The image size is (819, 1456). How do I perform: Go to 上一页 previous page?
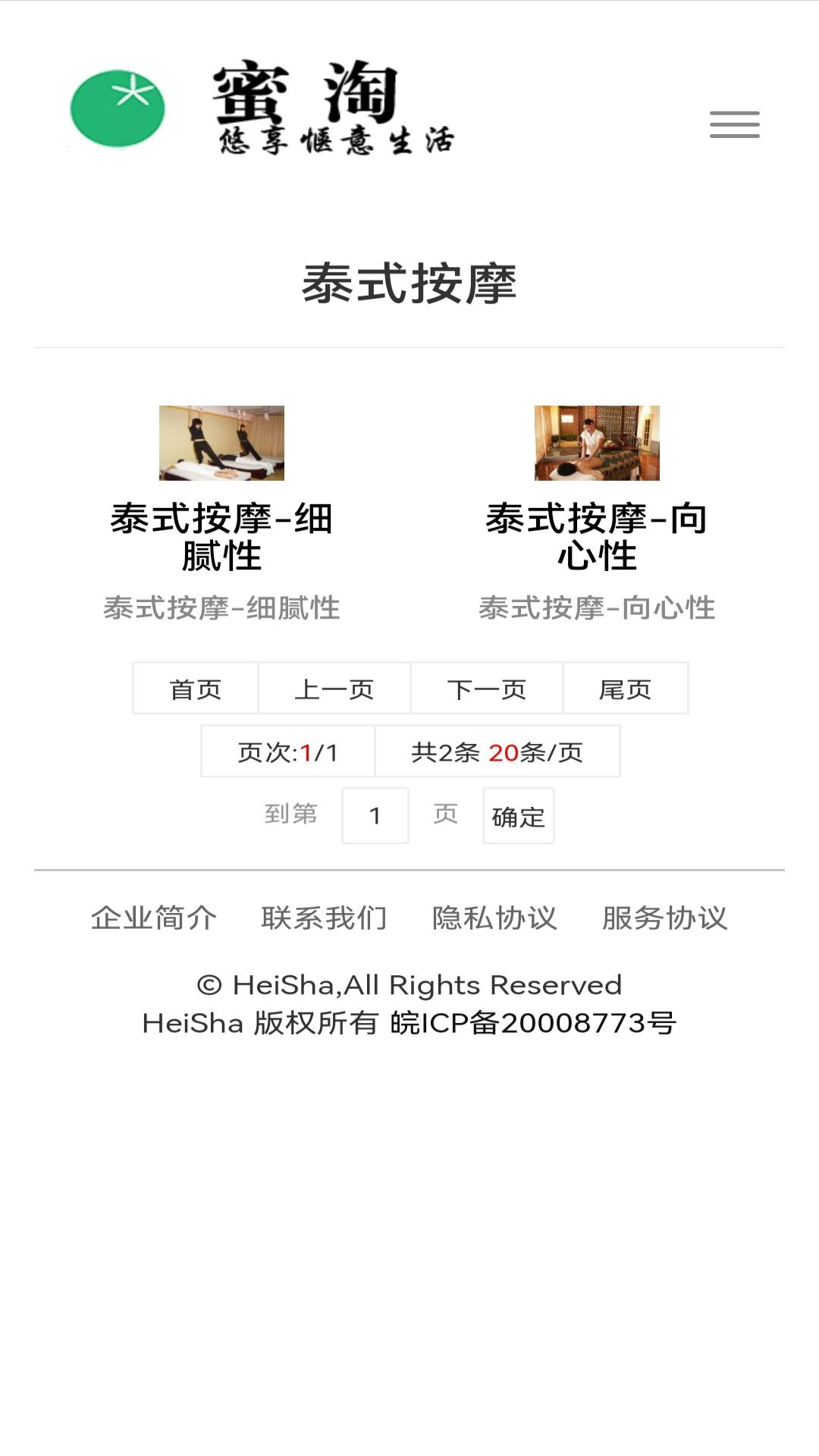click(x=334, y=689)
